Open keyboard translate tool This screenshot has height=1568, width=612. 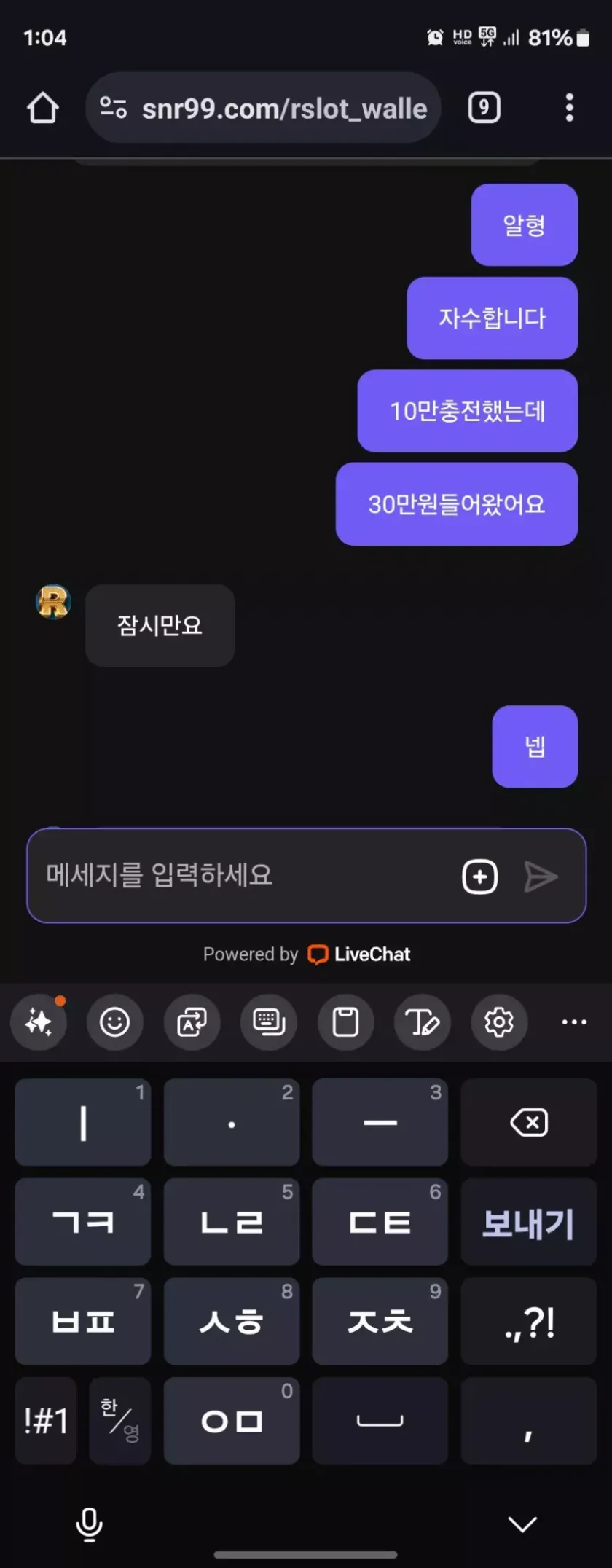point(192,1022)
